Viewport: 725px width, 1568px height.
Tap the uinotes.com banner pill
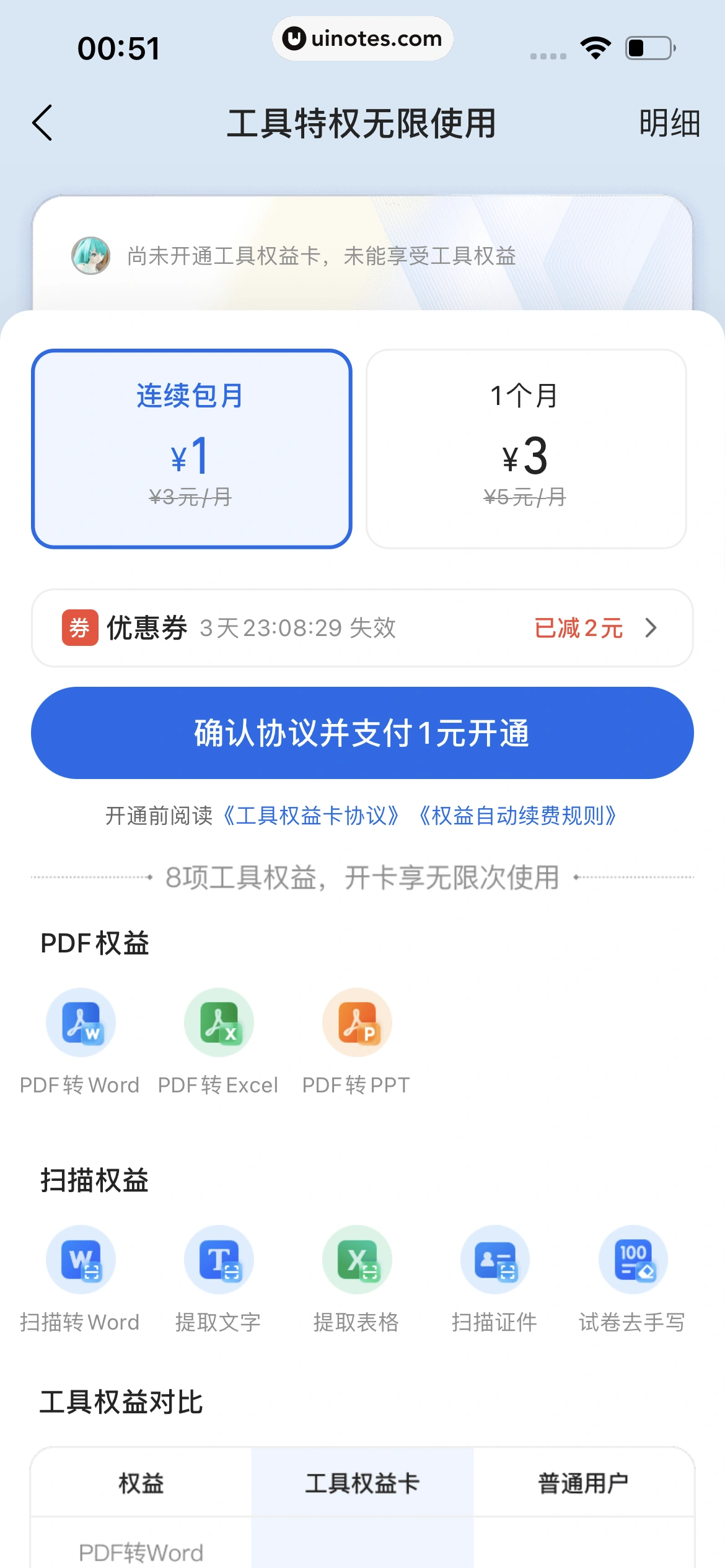(362, 38)
